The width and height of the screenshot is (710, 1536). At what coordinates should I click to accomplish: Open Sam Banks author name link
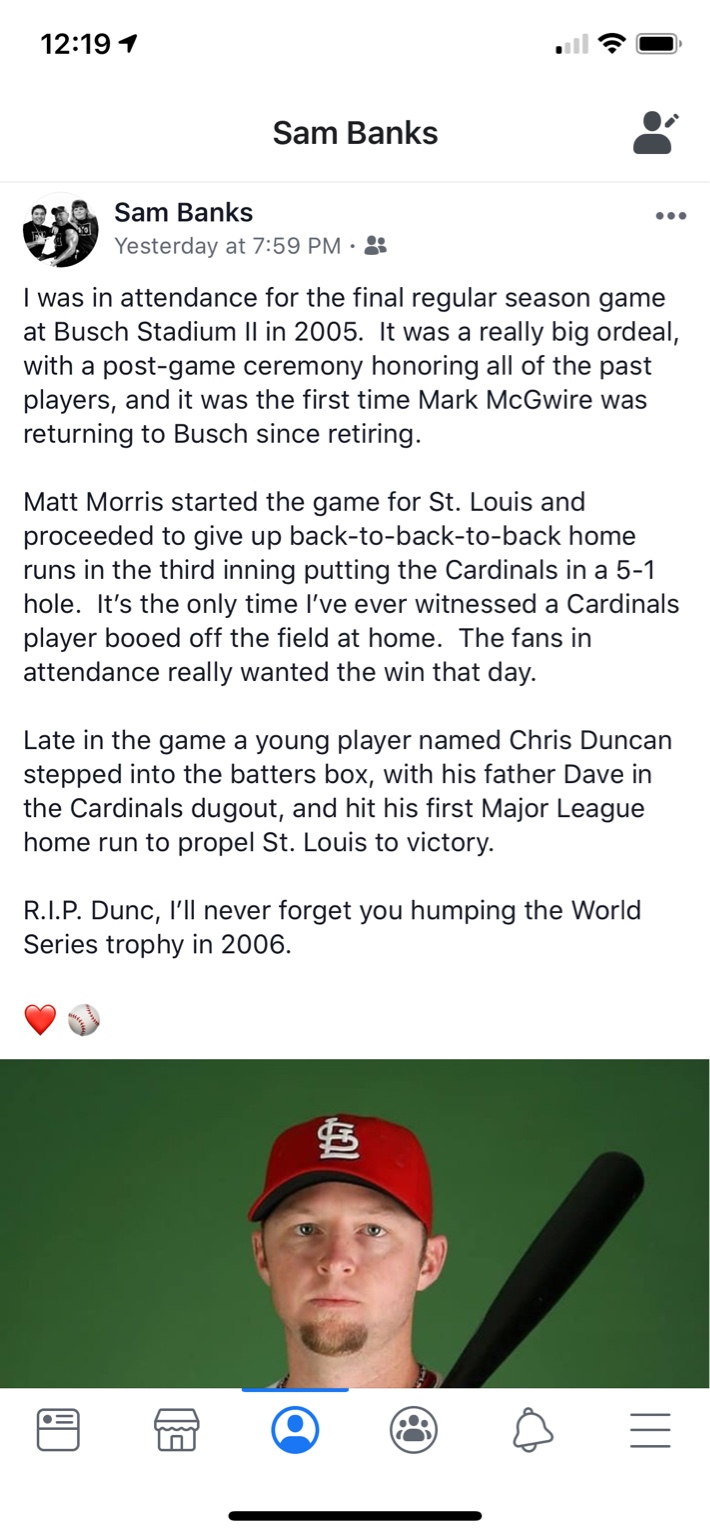(183, 212)
